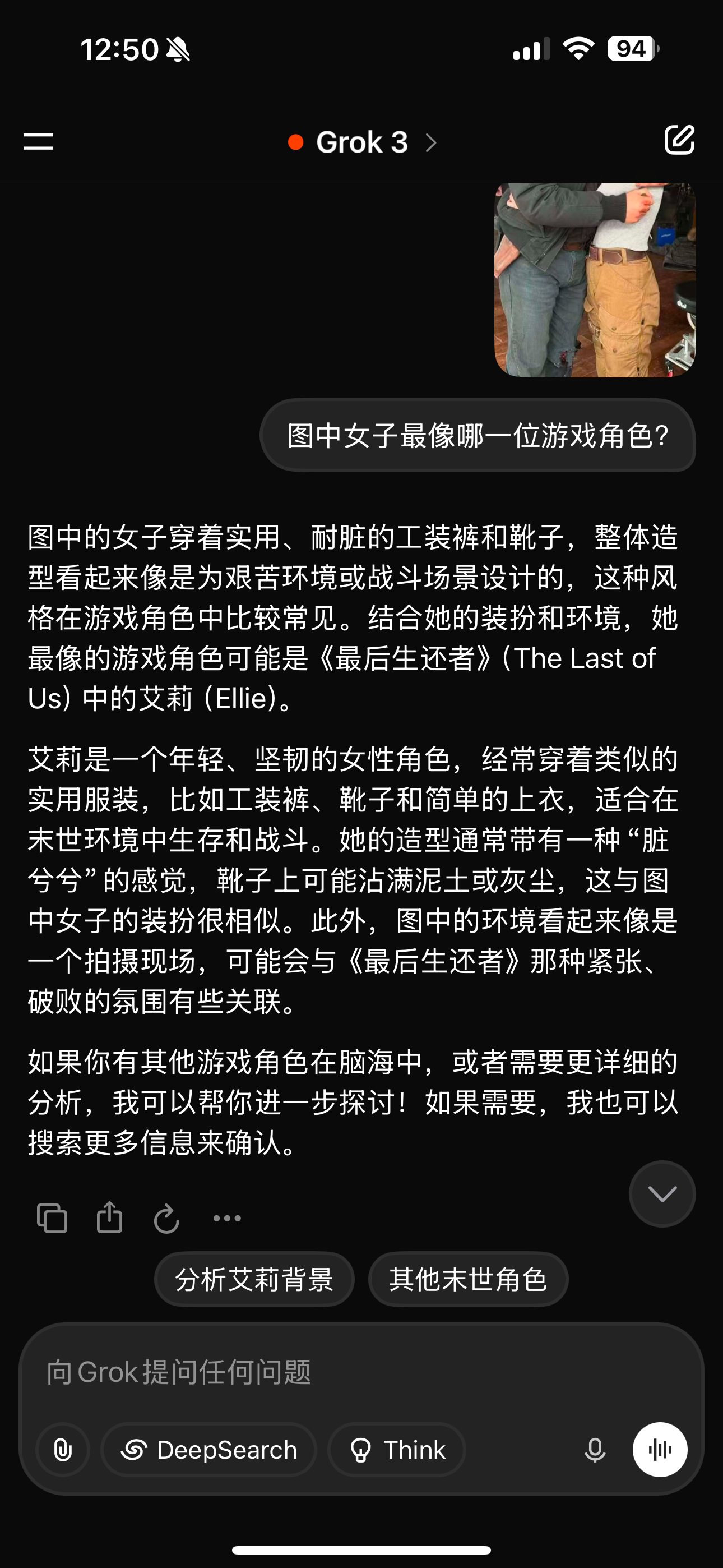Viewport: 723px width, 1568px height.
Task: Open the hamburger menu
Action: [38, 142]
